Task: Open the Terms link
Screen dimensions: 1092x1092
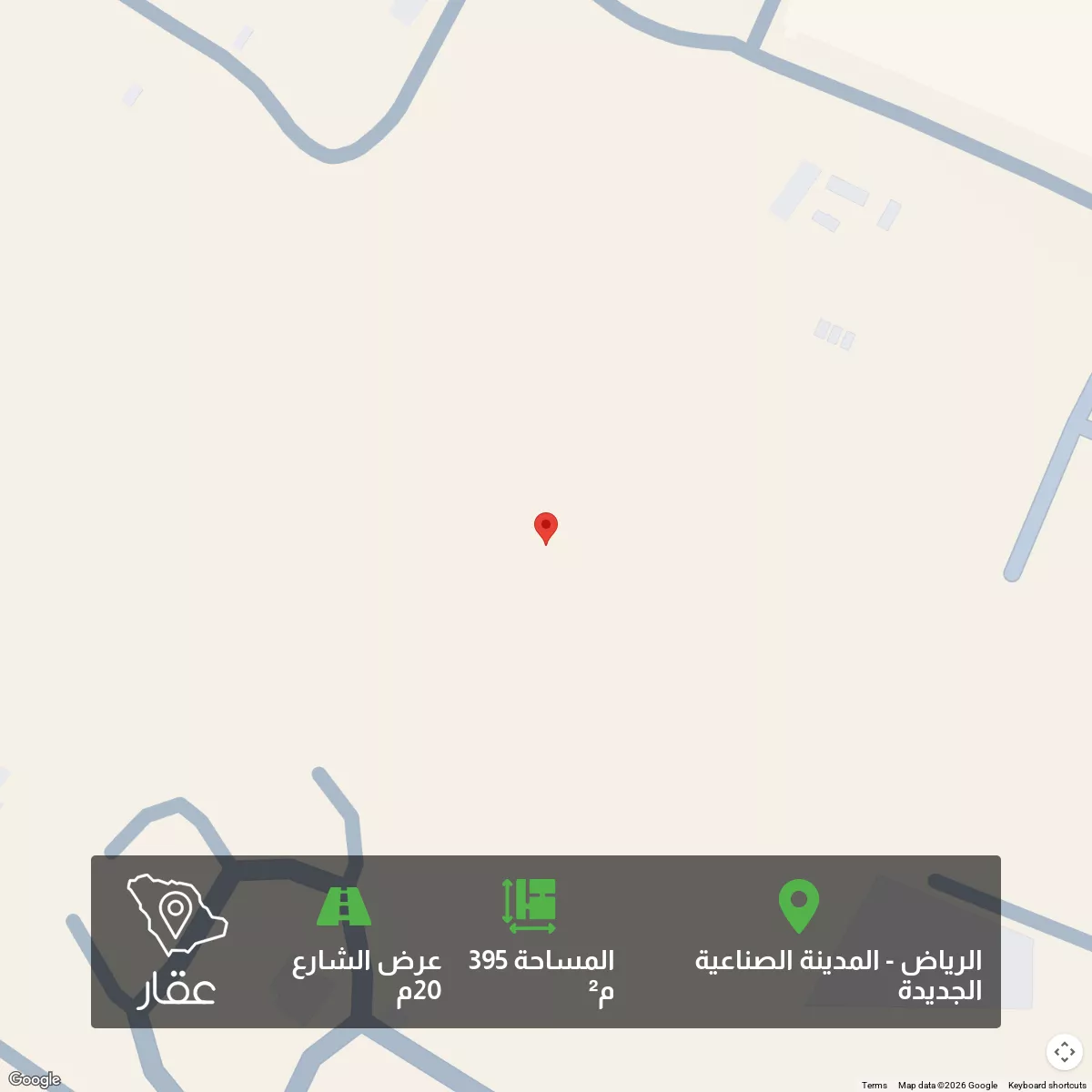Action: [x=874, y=1085]
